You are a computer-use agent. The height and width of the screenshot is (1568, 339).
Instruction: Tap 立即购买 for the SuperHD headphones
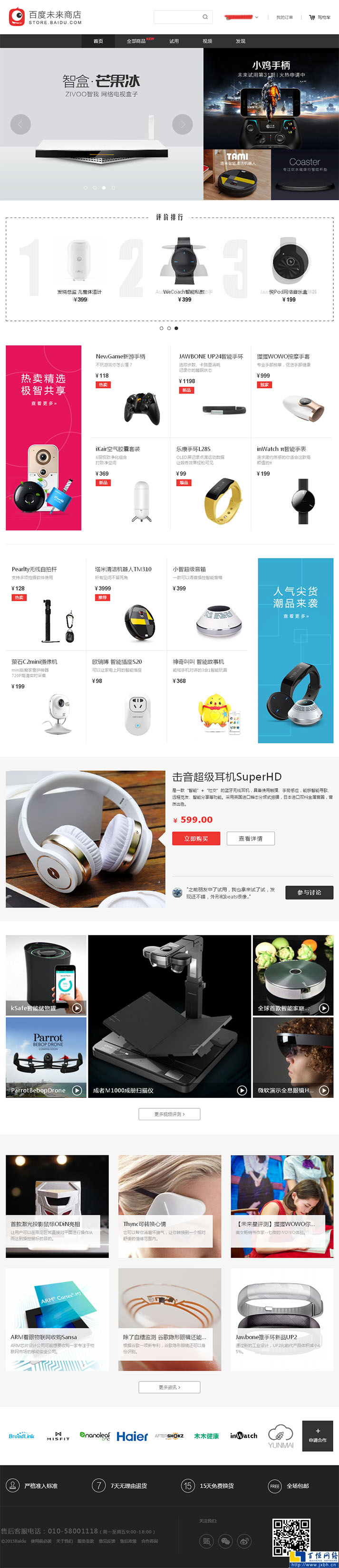pos(196,839)
